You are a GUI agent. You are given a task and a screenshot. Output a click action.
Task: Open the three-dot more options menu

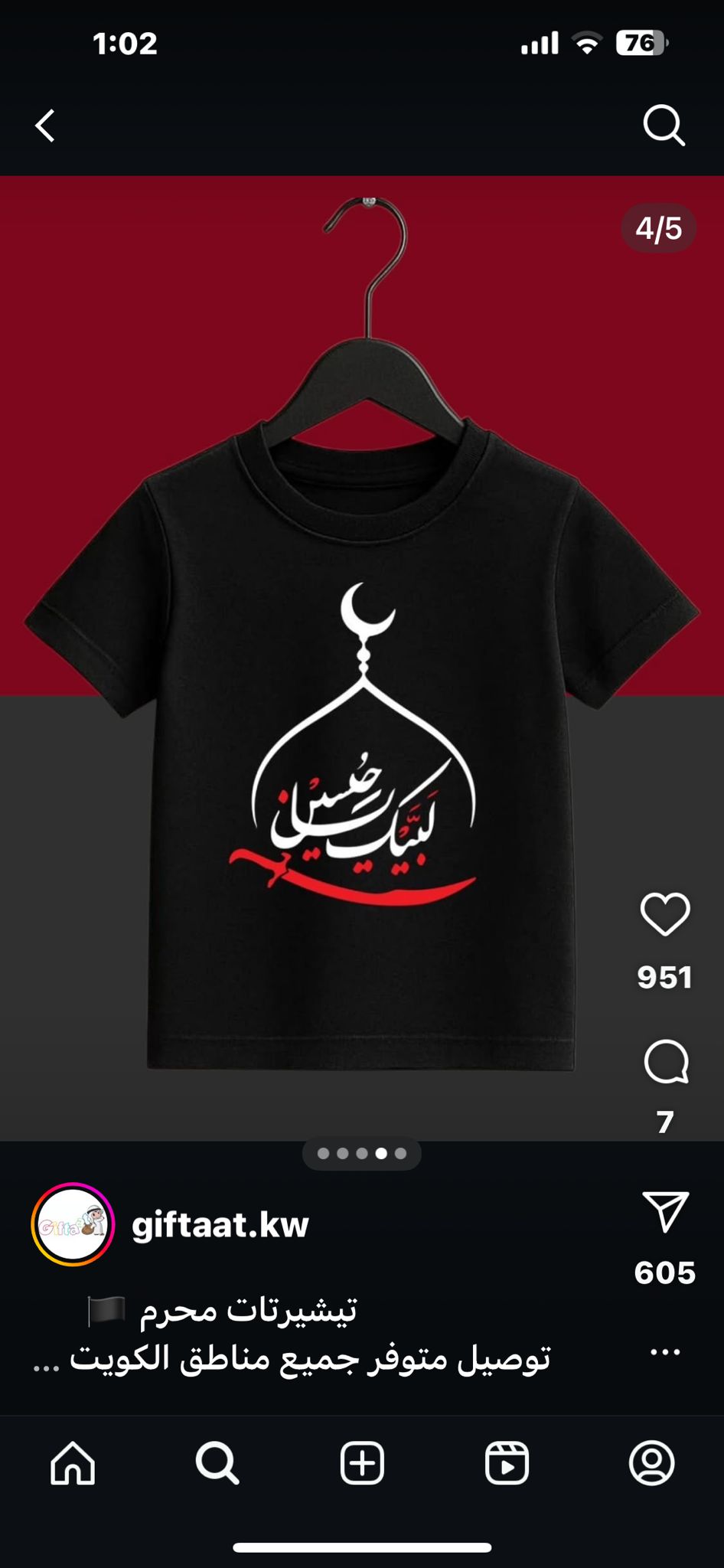pyautogui.click(x=665, y=1352)
